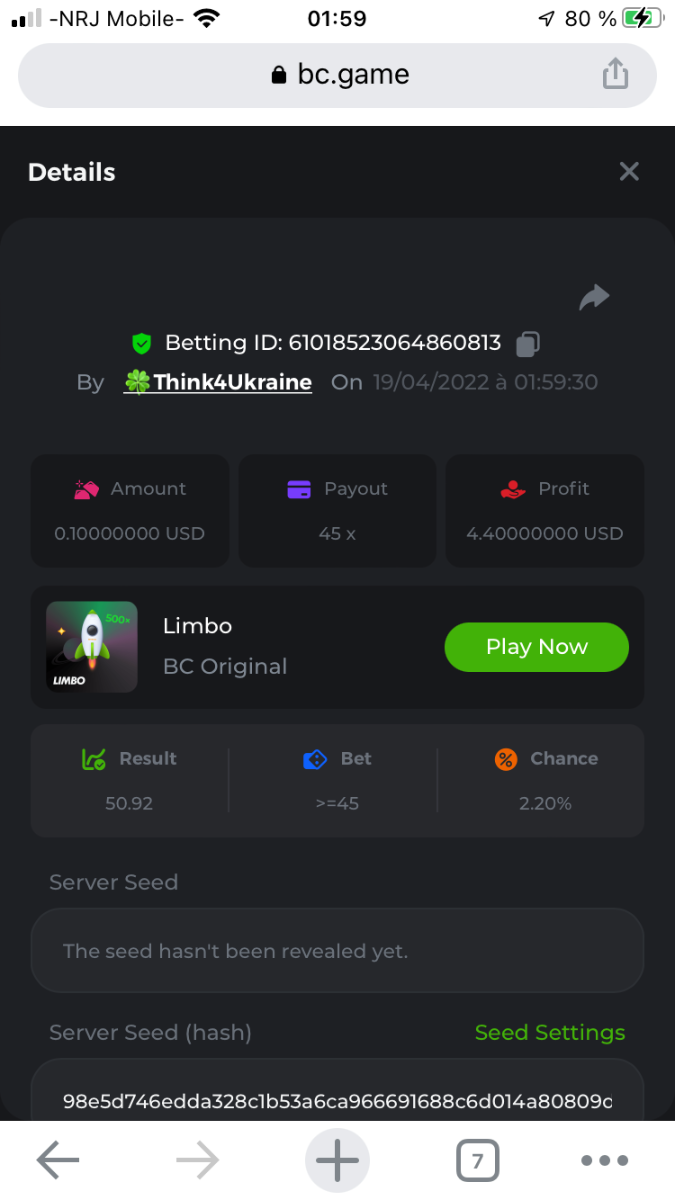Share this bet result
The height and width of the screenshot is (1200, 675).
point(594,297)
